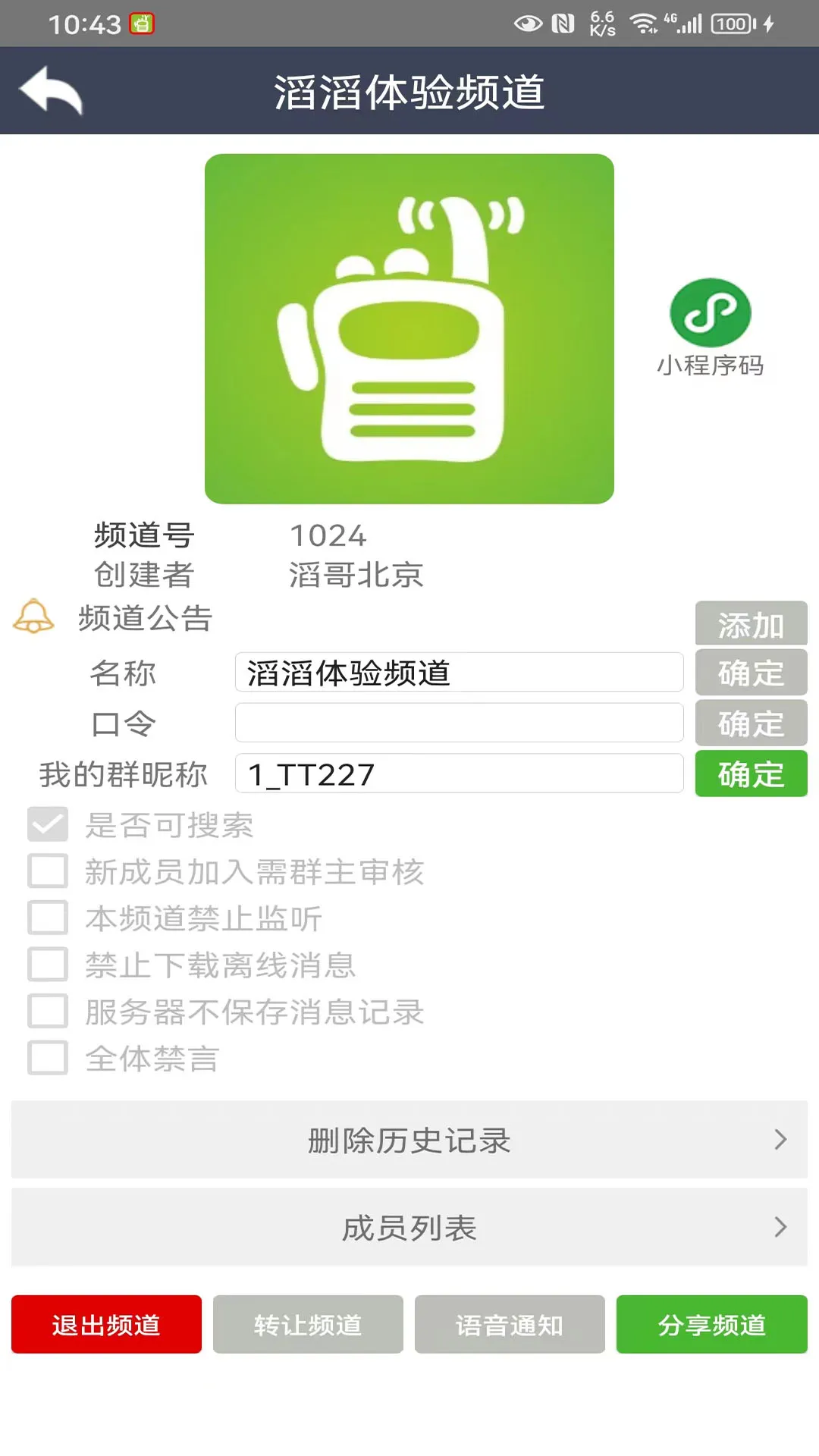819x1456 pixels.
Task: Check 本频道禁止监听 option
Action: coord(48,918)
